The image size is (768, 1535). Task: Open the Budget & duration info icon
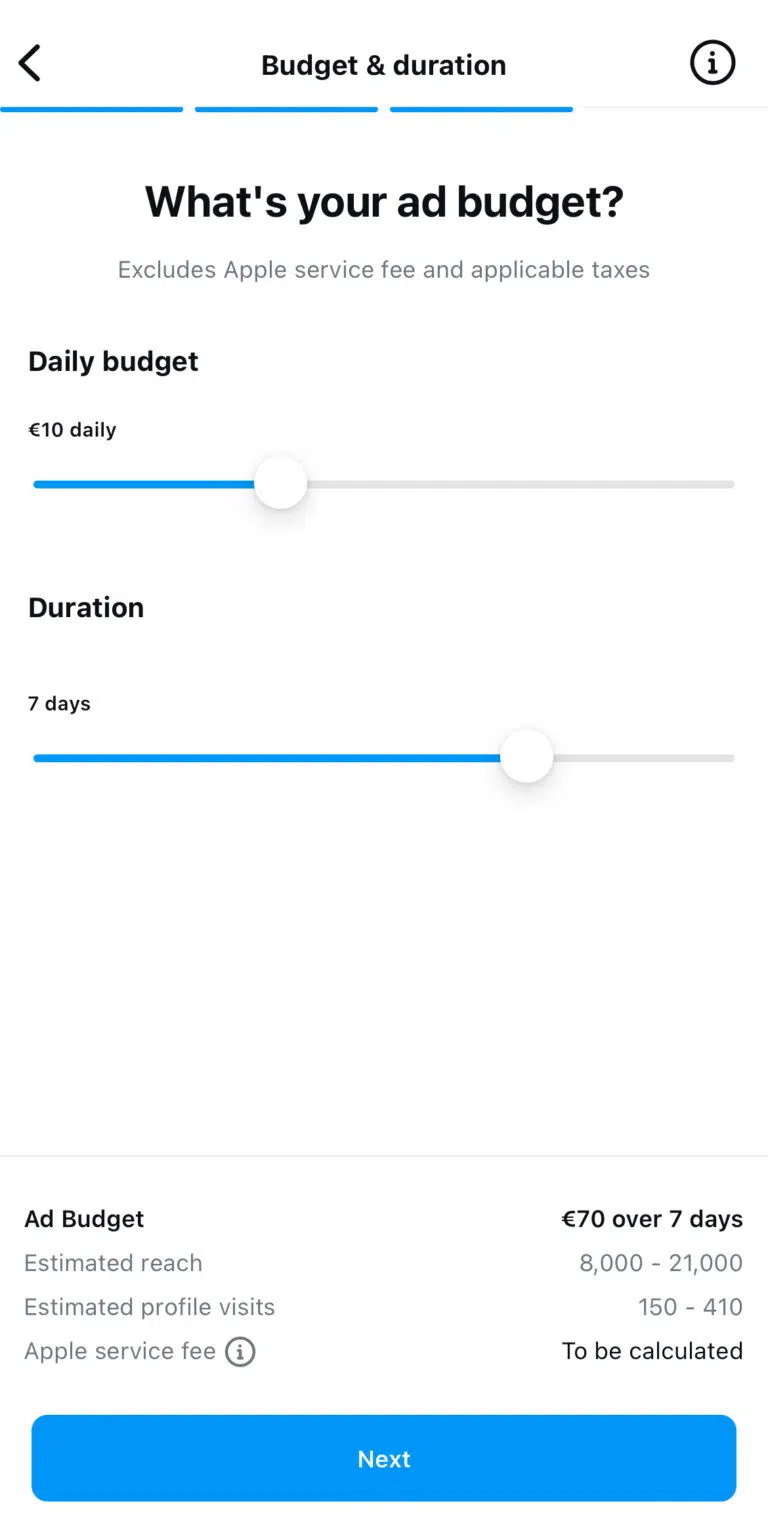click(712, 62)
